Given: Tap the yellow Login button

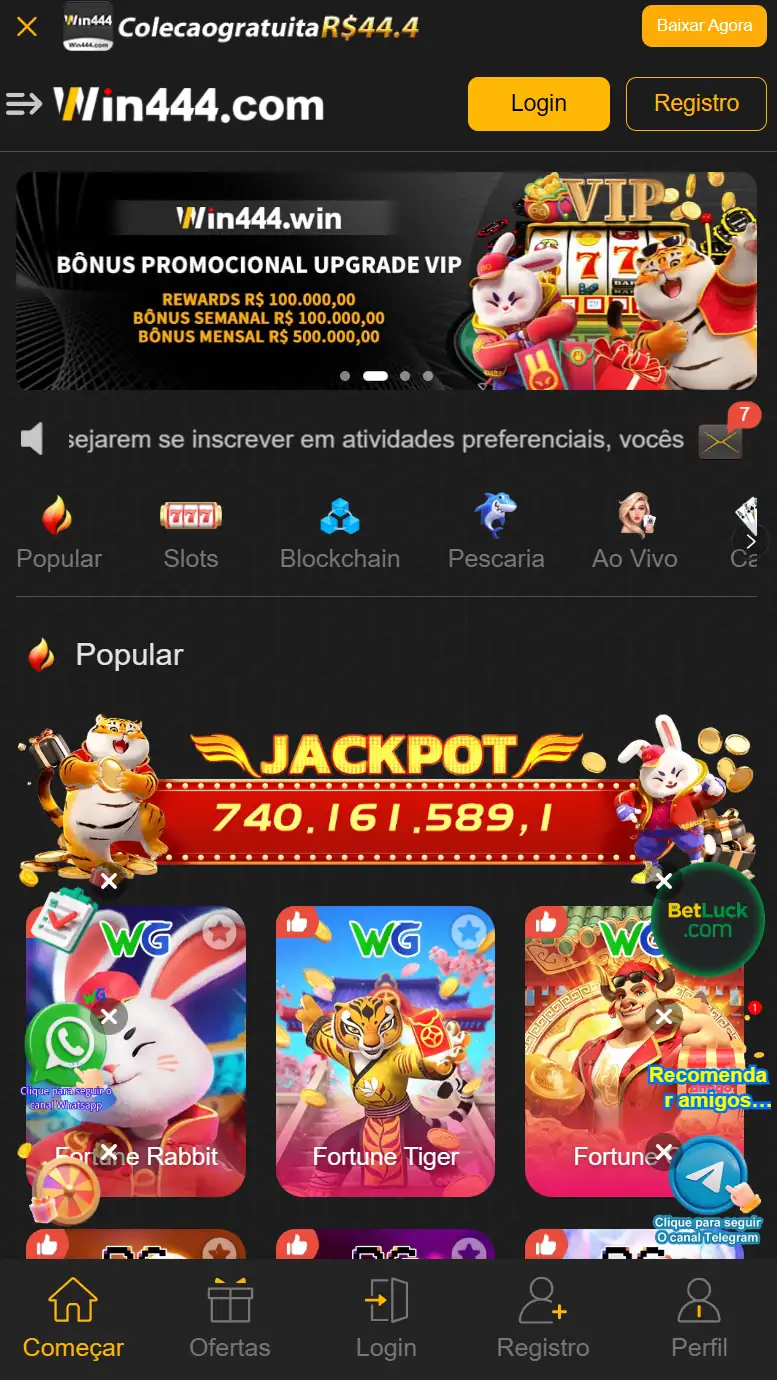Looking at the screenshot, I should coord(538,104).
